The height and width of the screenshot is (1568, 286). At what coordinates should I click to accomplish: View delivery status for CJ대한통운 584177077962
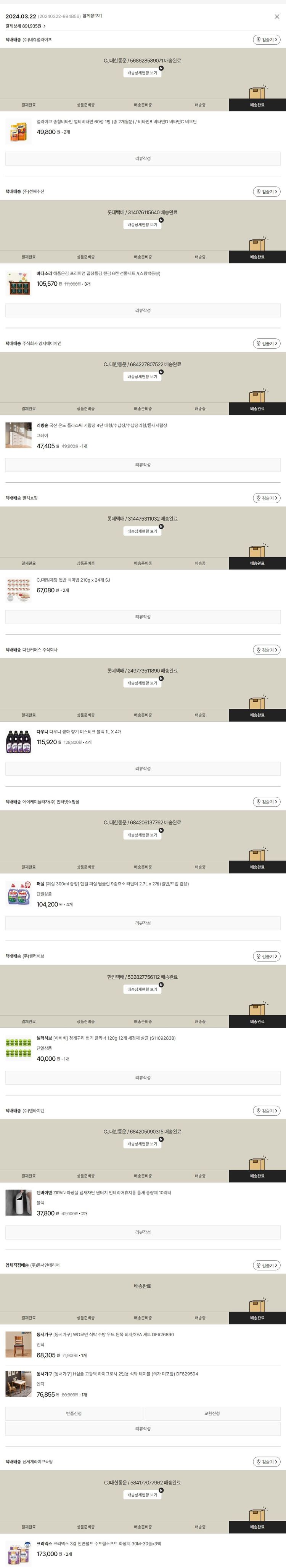point(142,1494)
